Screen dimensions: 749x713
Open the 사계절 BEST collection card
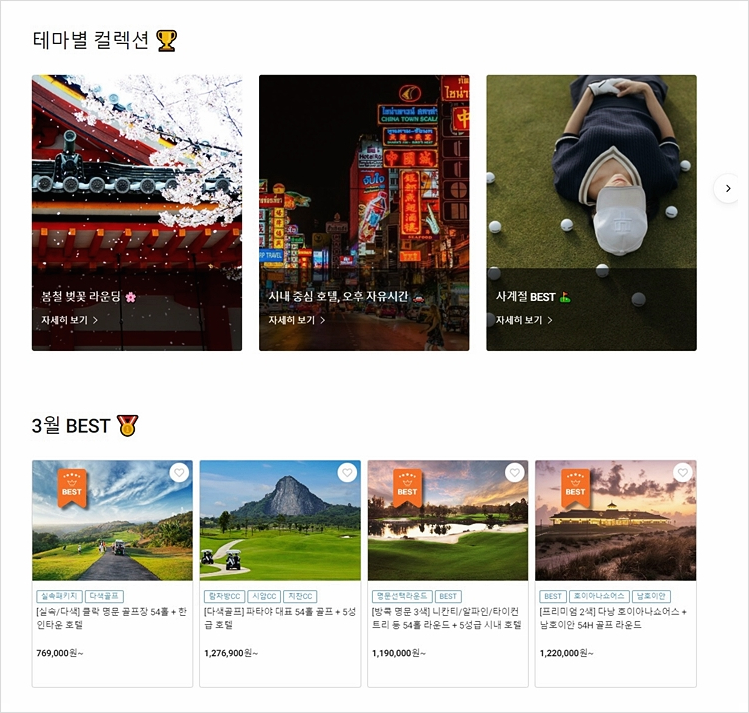click(x=591, y=213)
